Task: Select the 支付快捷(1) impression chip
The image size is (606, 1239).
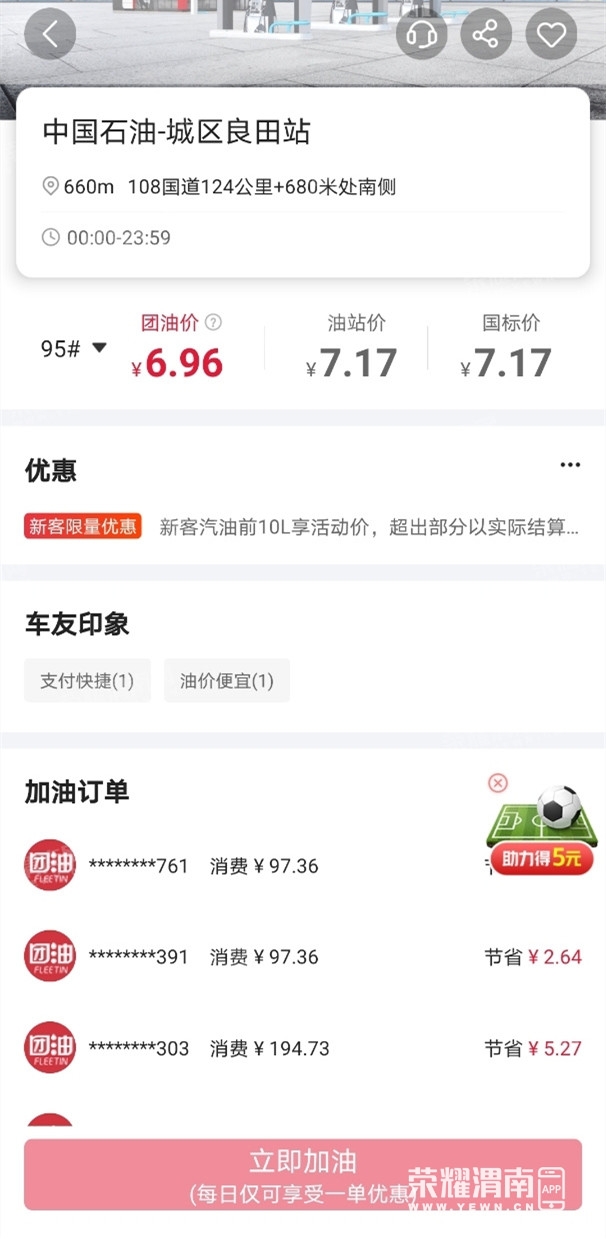Action: tap(87, 681)
